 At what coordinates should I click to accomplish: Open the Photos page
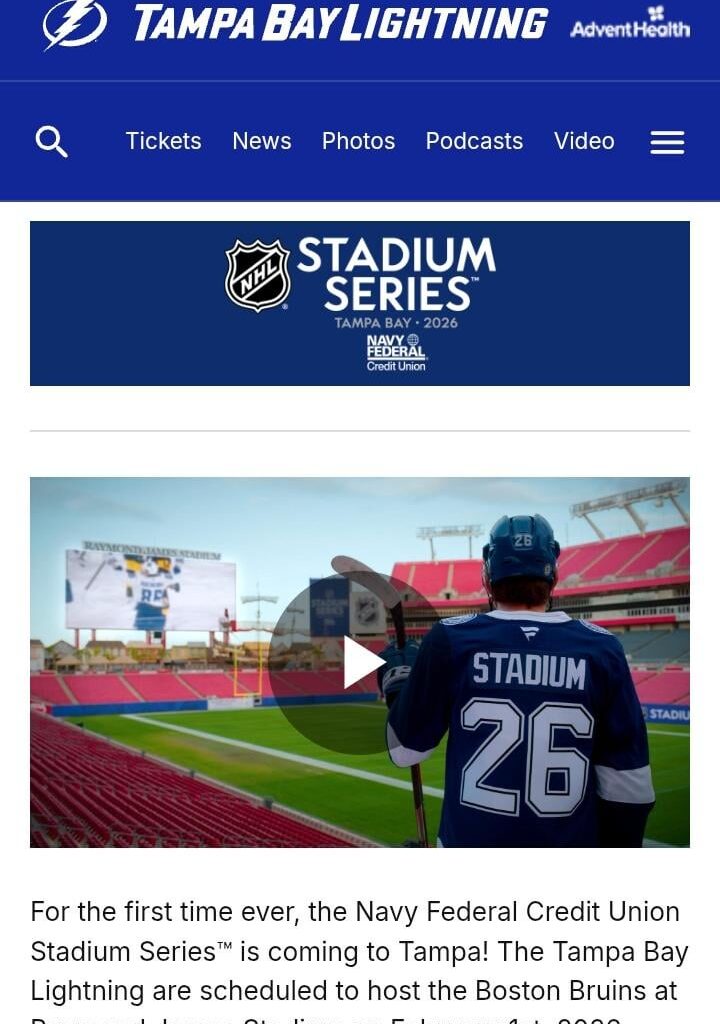(x=358, y=142)
